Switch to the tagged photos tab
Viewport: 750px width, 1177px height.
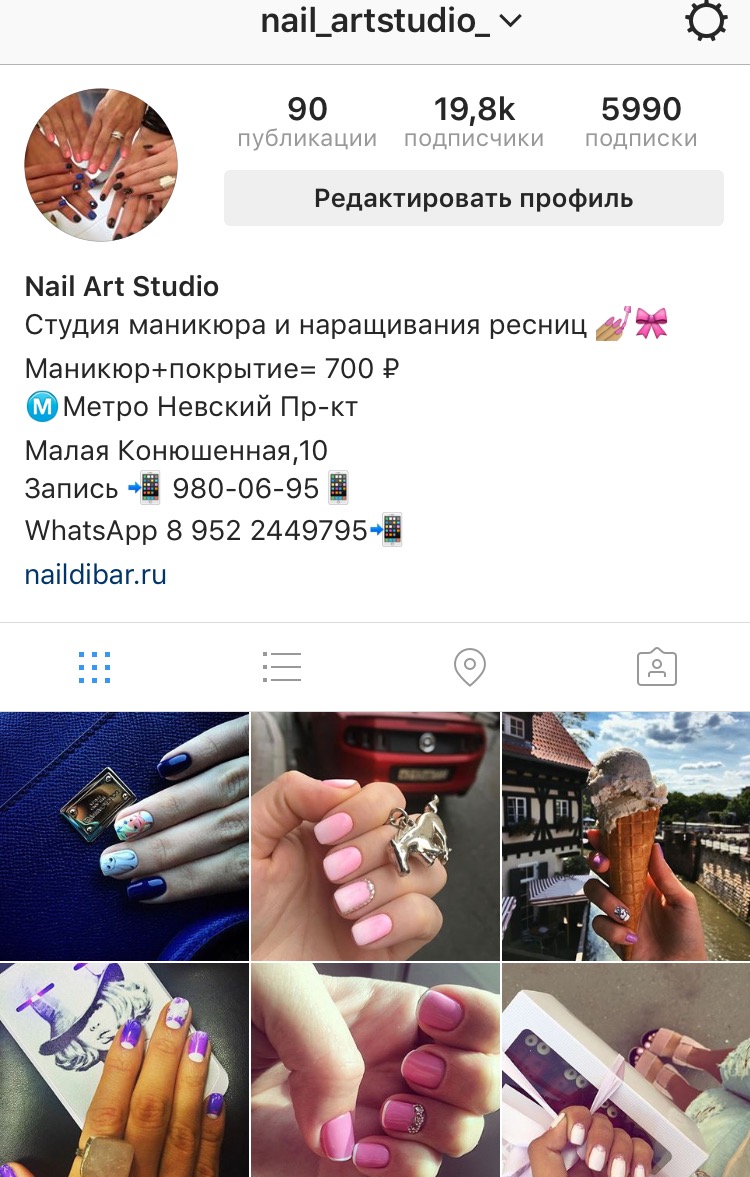pyautogui.click(x=656, y=667)
